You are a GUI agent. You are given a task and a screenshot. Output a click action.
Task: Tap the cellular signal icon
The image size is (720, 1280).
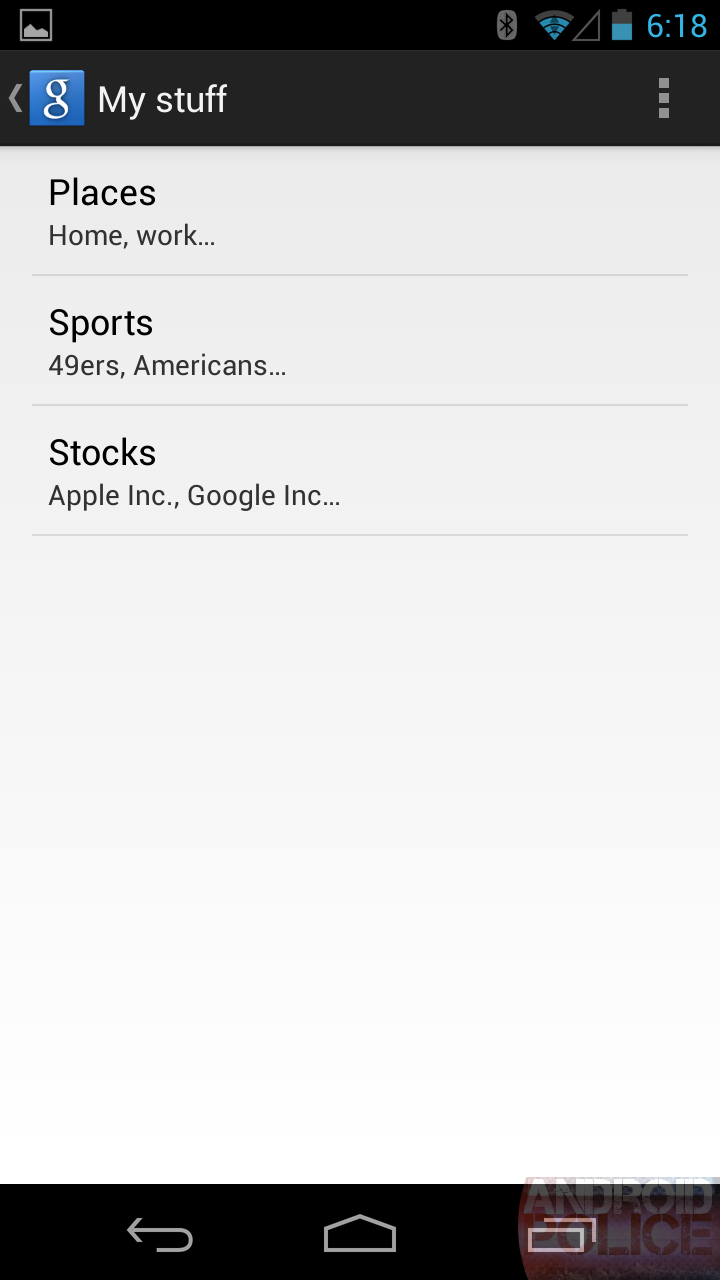click(x=588, y=25)
